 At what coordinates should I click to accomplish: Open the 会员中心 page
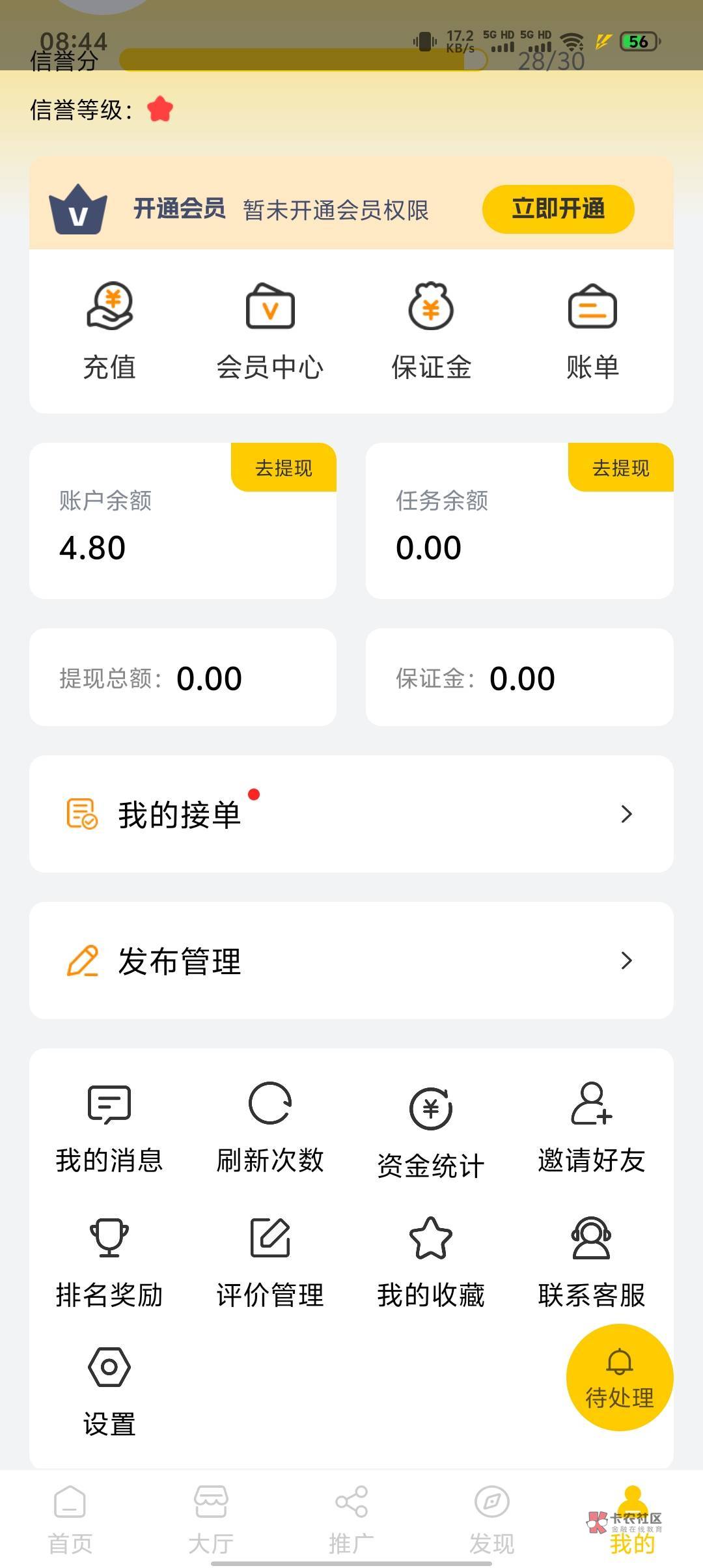tap(270, 330)
